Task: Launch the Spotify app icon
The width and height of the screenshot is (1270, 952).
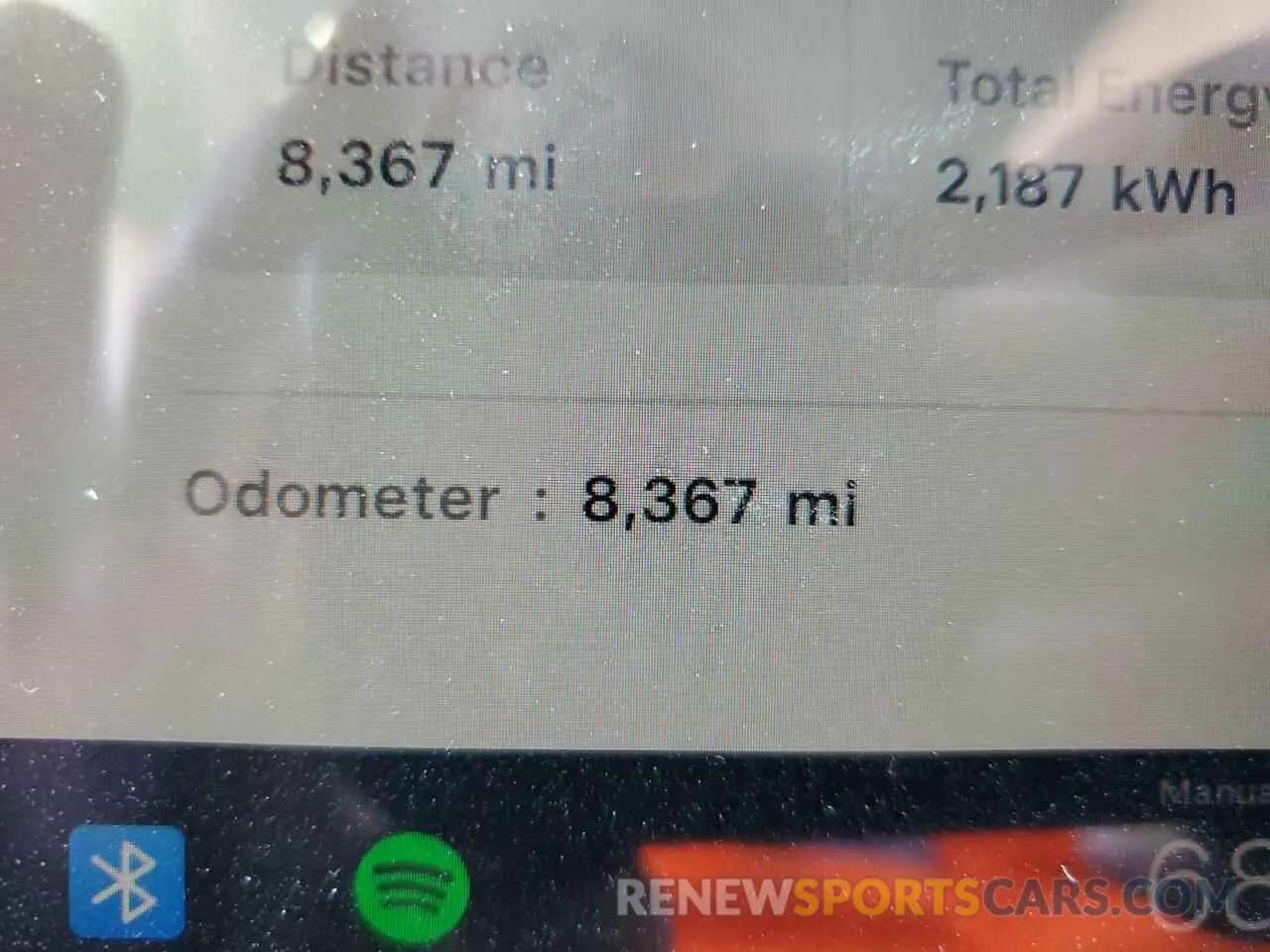Action: (411, 887)
